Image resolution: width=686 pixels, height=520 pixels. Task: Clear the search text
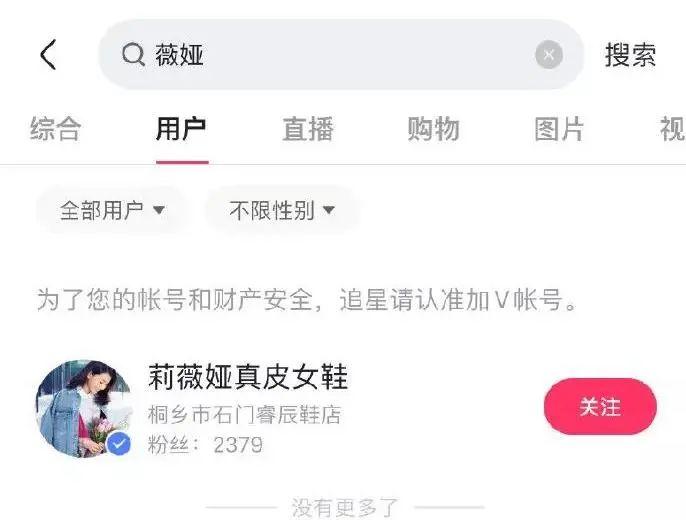pyautogui.click(x=548, y=55)
